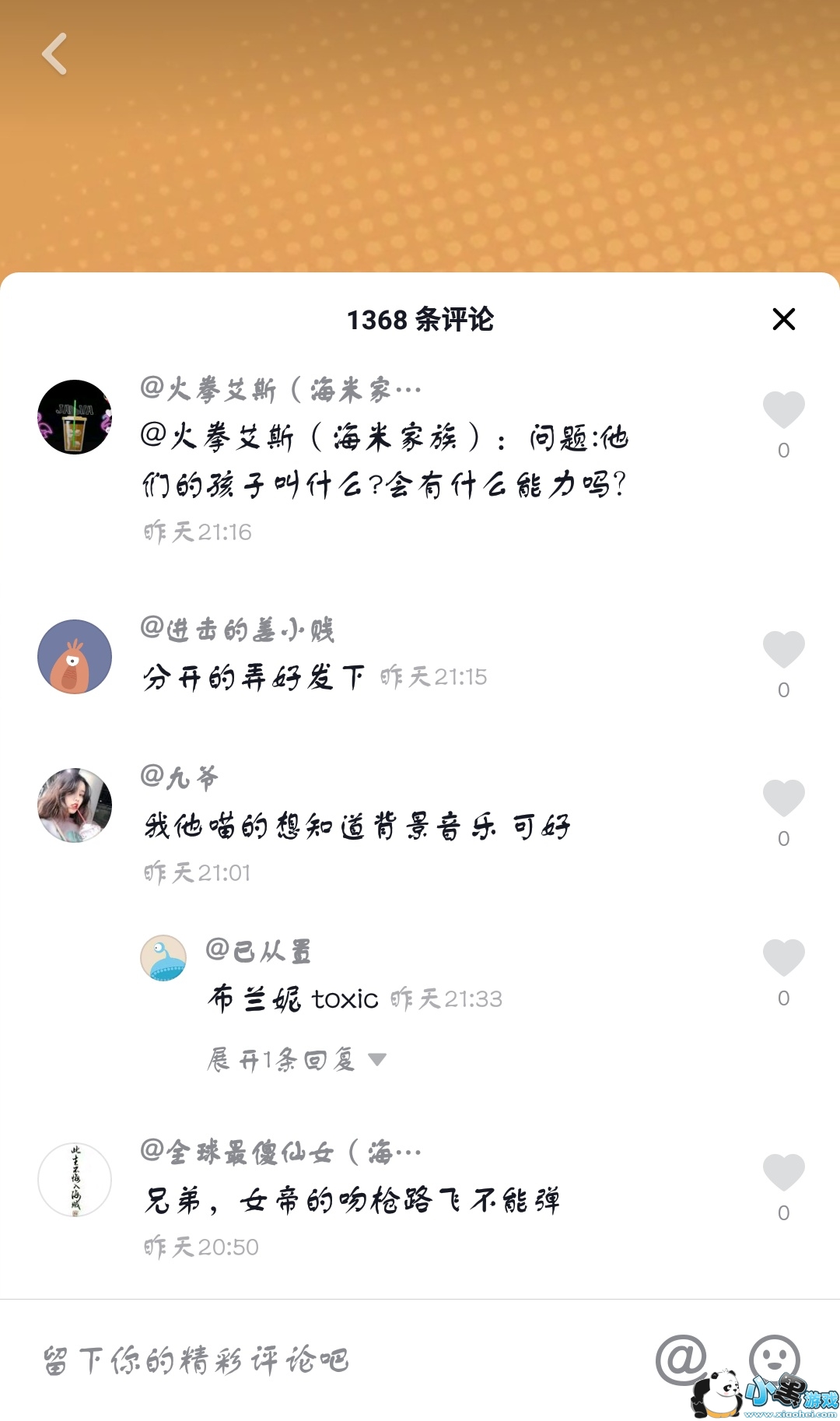840x1421 pixels.
Task: Open 进击的姜小贱's profile avatar
Action: tap(75, 657)
